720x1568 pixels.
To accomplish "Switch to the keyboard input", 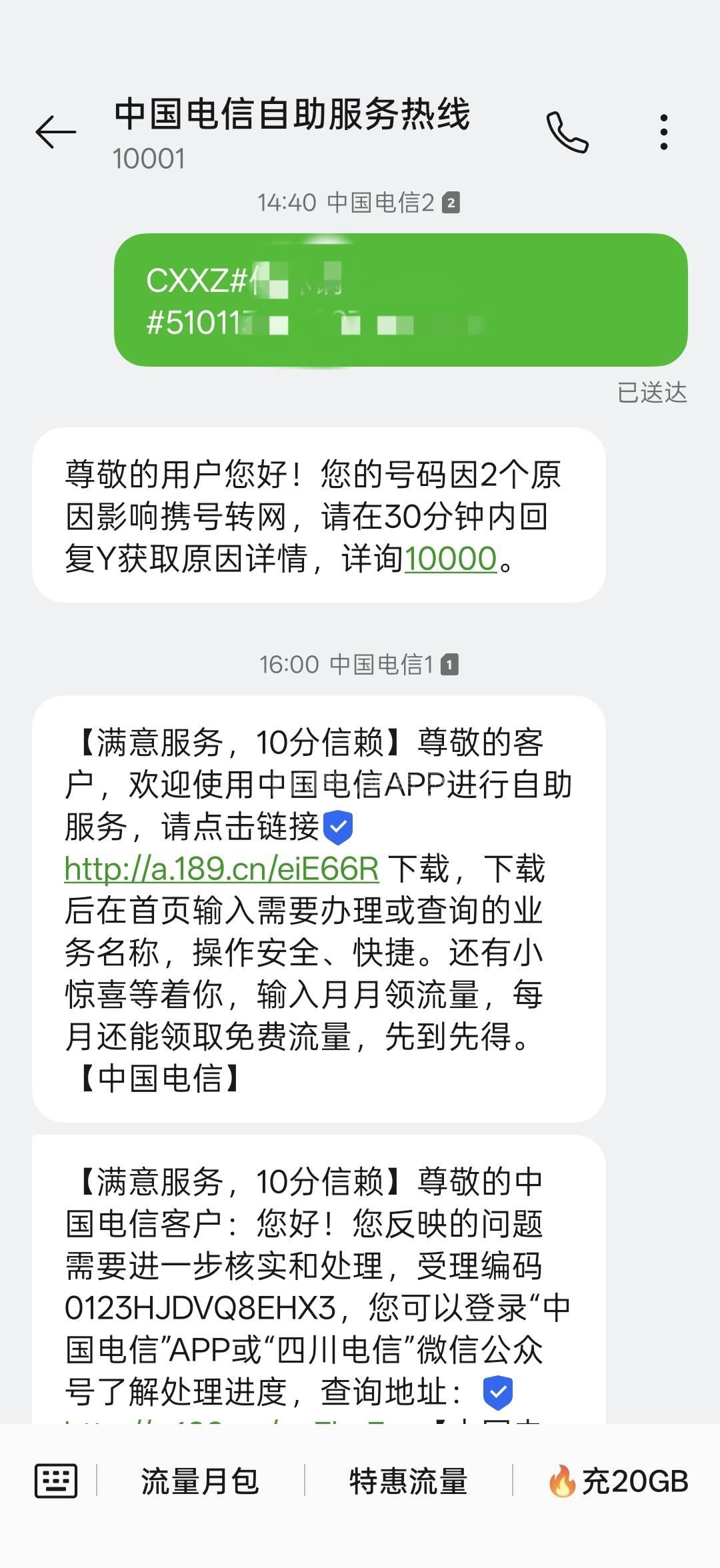I will 56,1481.
